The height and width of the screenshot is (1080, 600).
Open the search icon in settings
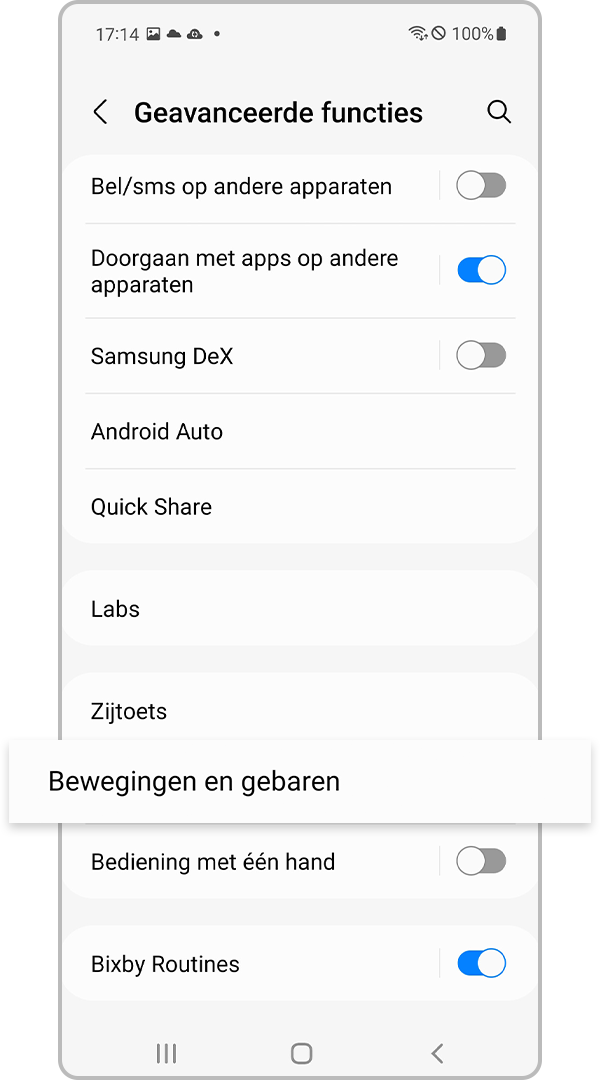(499, 112)
